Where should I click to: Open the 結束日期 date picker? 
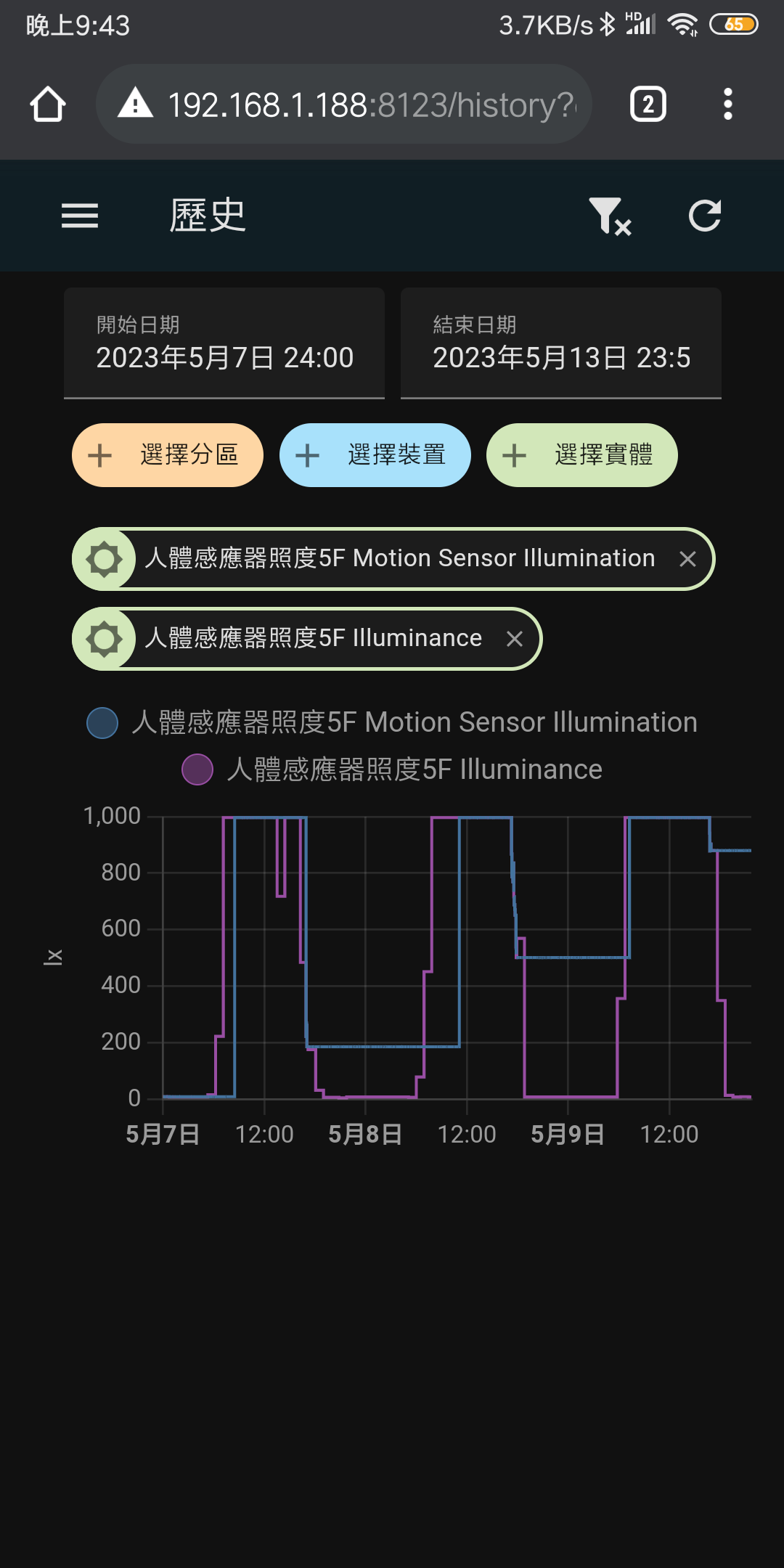(560, 343)
